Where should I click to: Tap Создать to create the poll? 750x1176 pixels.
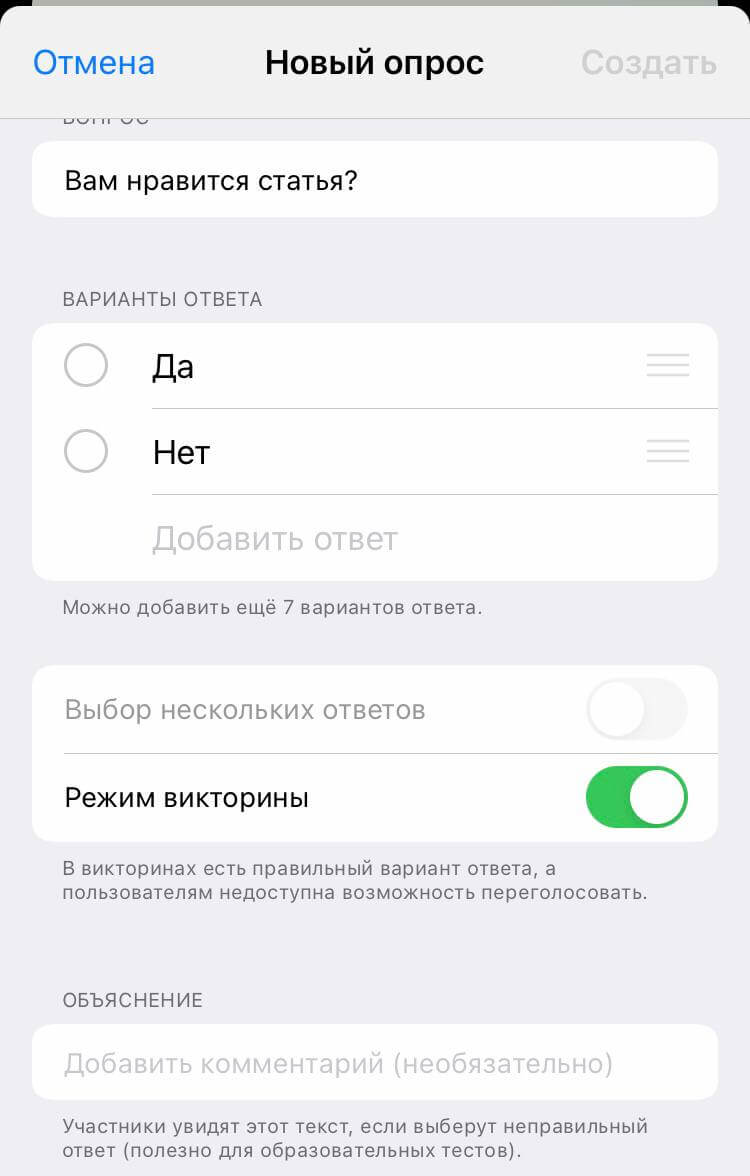point(648,63)
